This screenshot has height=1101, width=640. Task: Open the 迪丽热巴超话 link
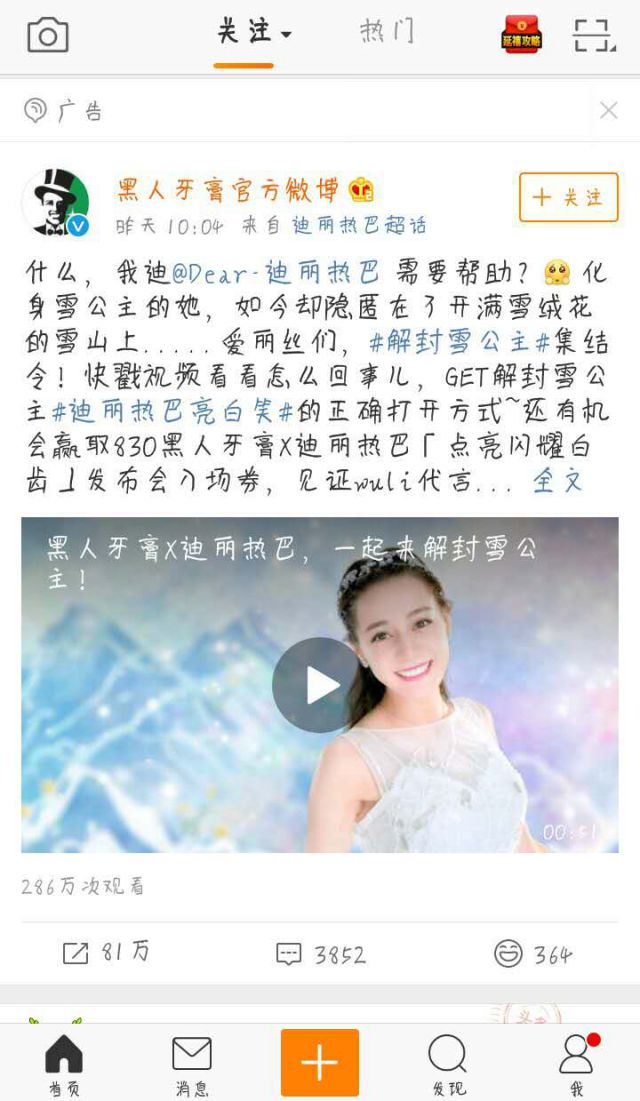359,226
